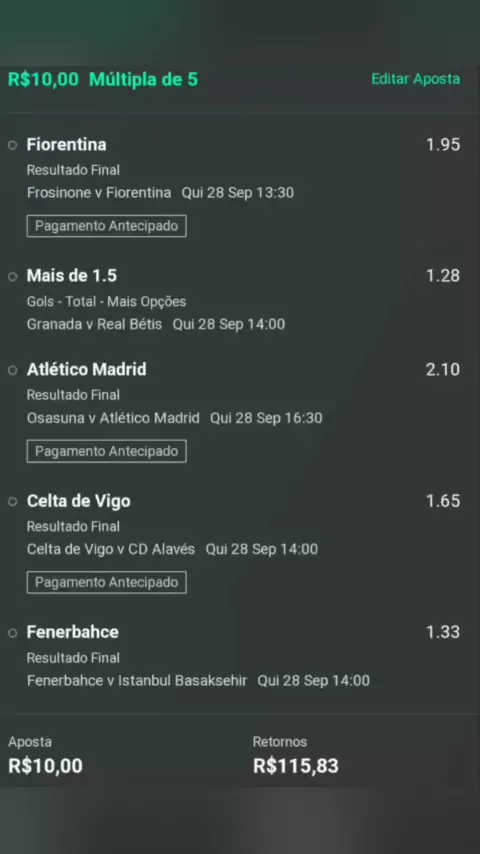Tap Editar Aposta to edit the bet
Image resolution: width=480 pixels, height=854 pixels.
click(x=415, y=79)
